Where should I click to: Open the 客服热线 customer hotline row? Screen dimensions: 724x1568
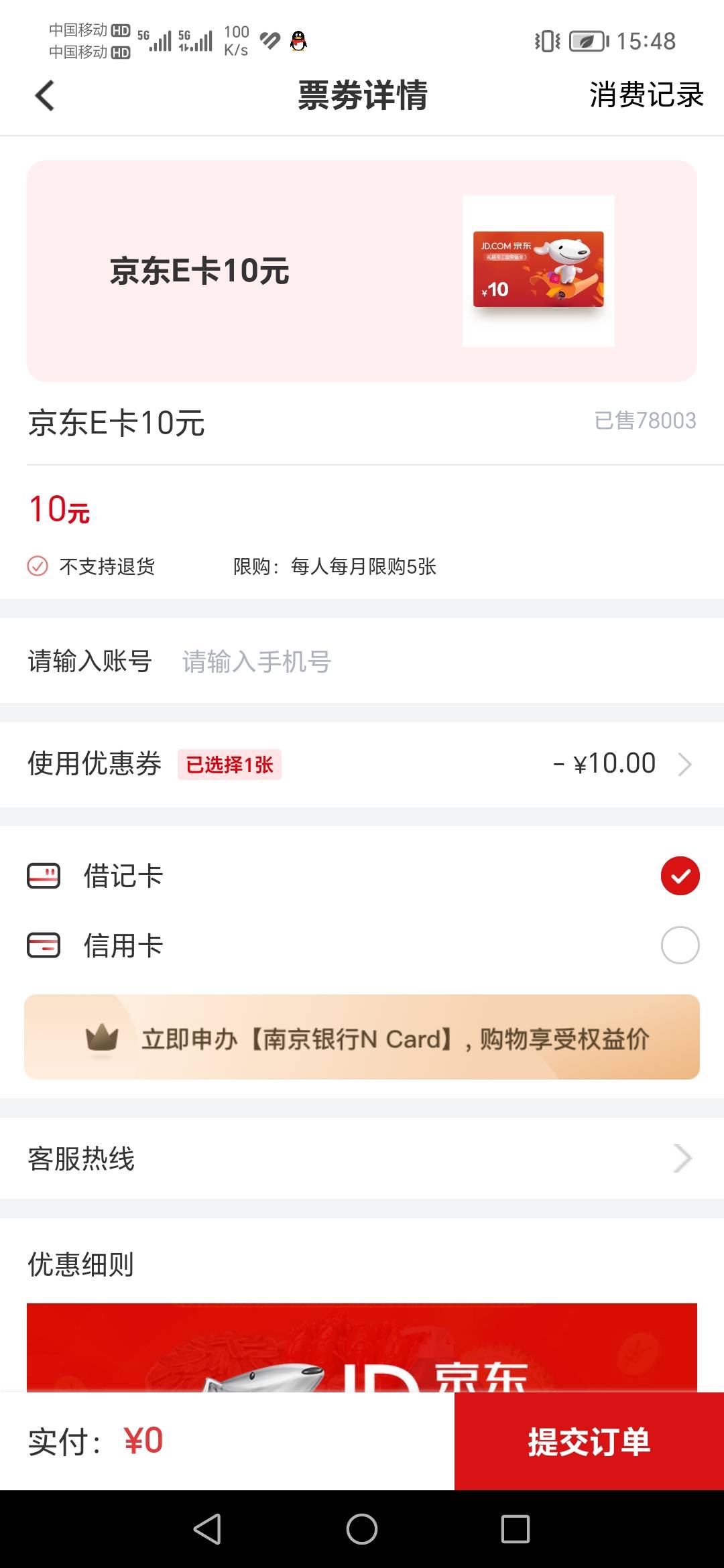(362, 1159)
